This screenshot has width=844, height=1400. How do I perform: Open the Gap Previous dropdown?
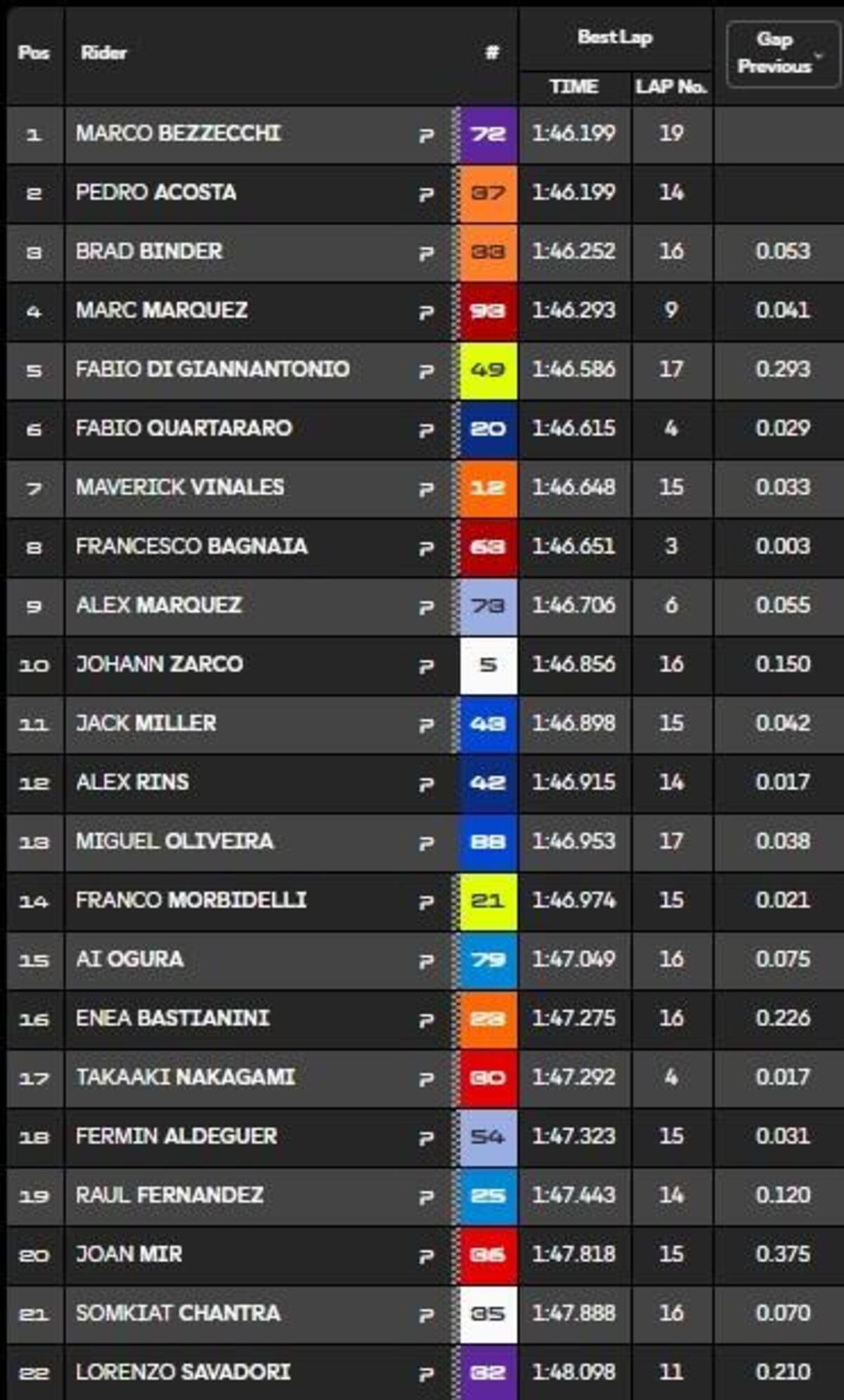(x=781, y=53)
